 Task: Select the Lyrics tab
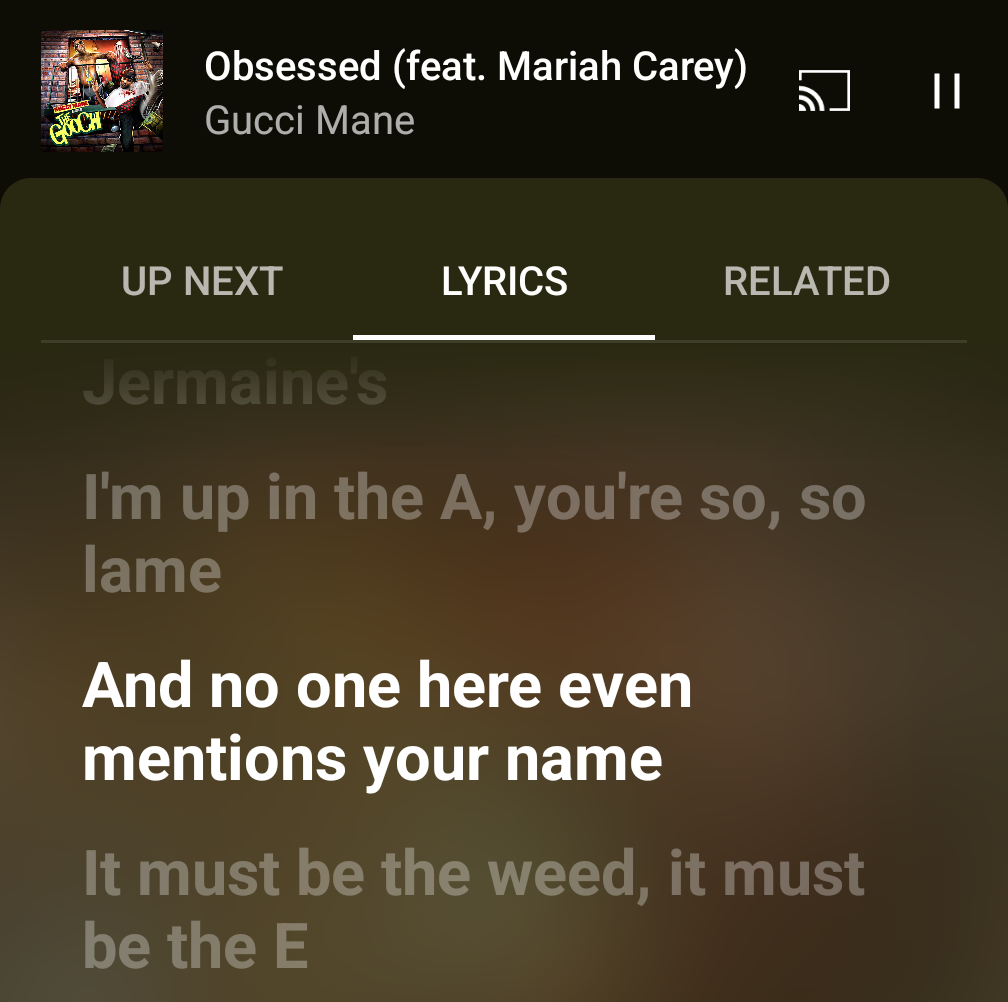(504, 282)
